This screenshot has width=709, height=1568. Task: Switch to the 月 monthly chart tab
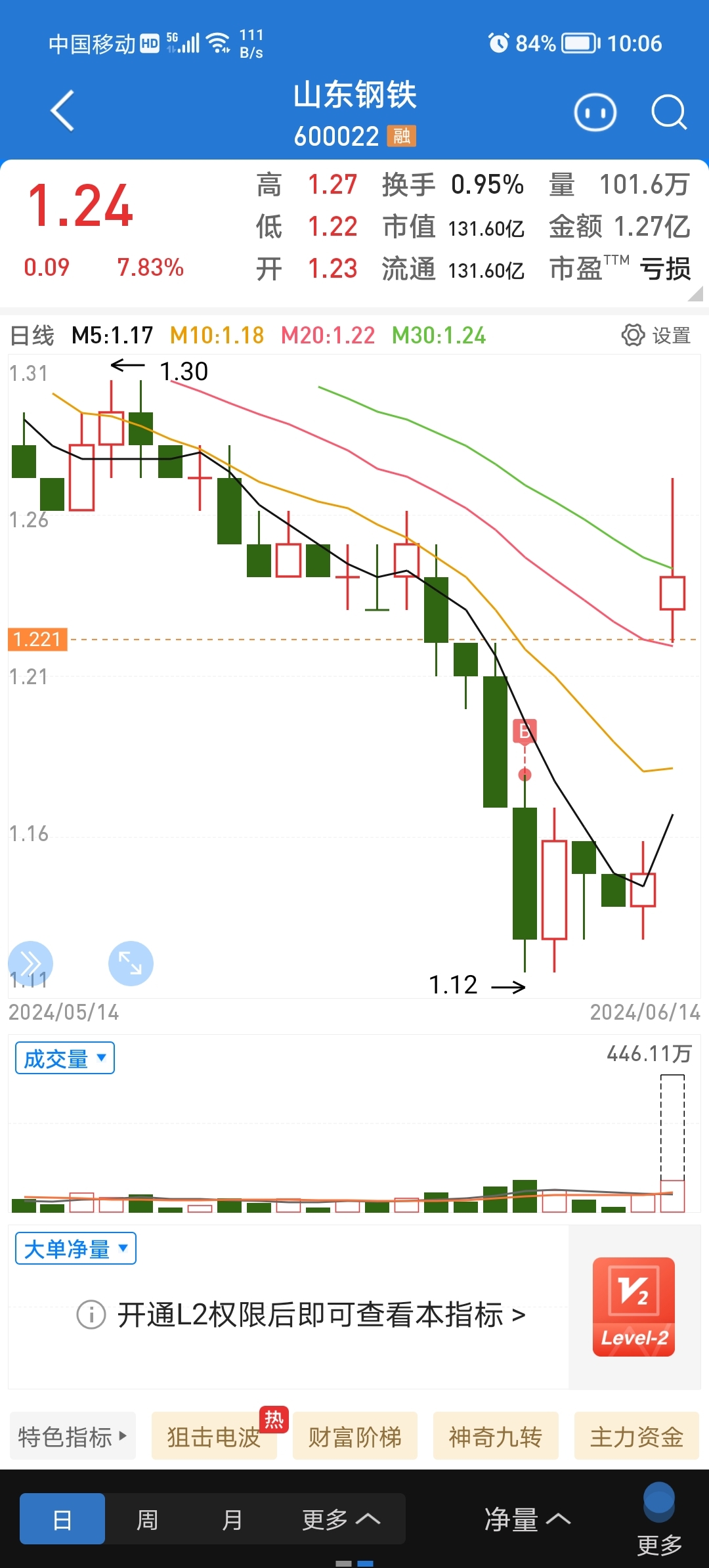232,1519
